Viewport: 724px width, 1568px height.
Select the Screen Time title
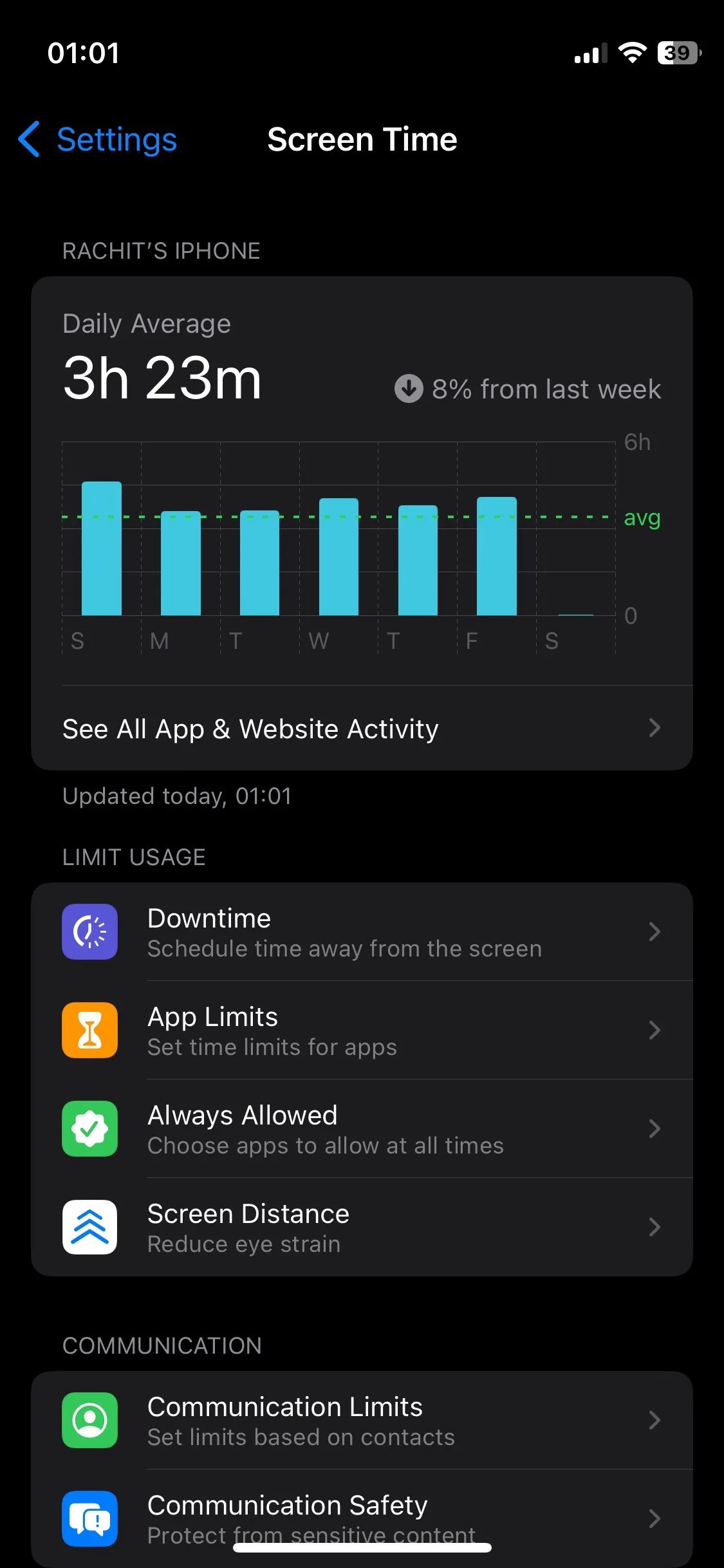[362, 139]
